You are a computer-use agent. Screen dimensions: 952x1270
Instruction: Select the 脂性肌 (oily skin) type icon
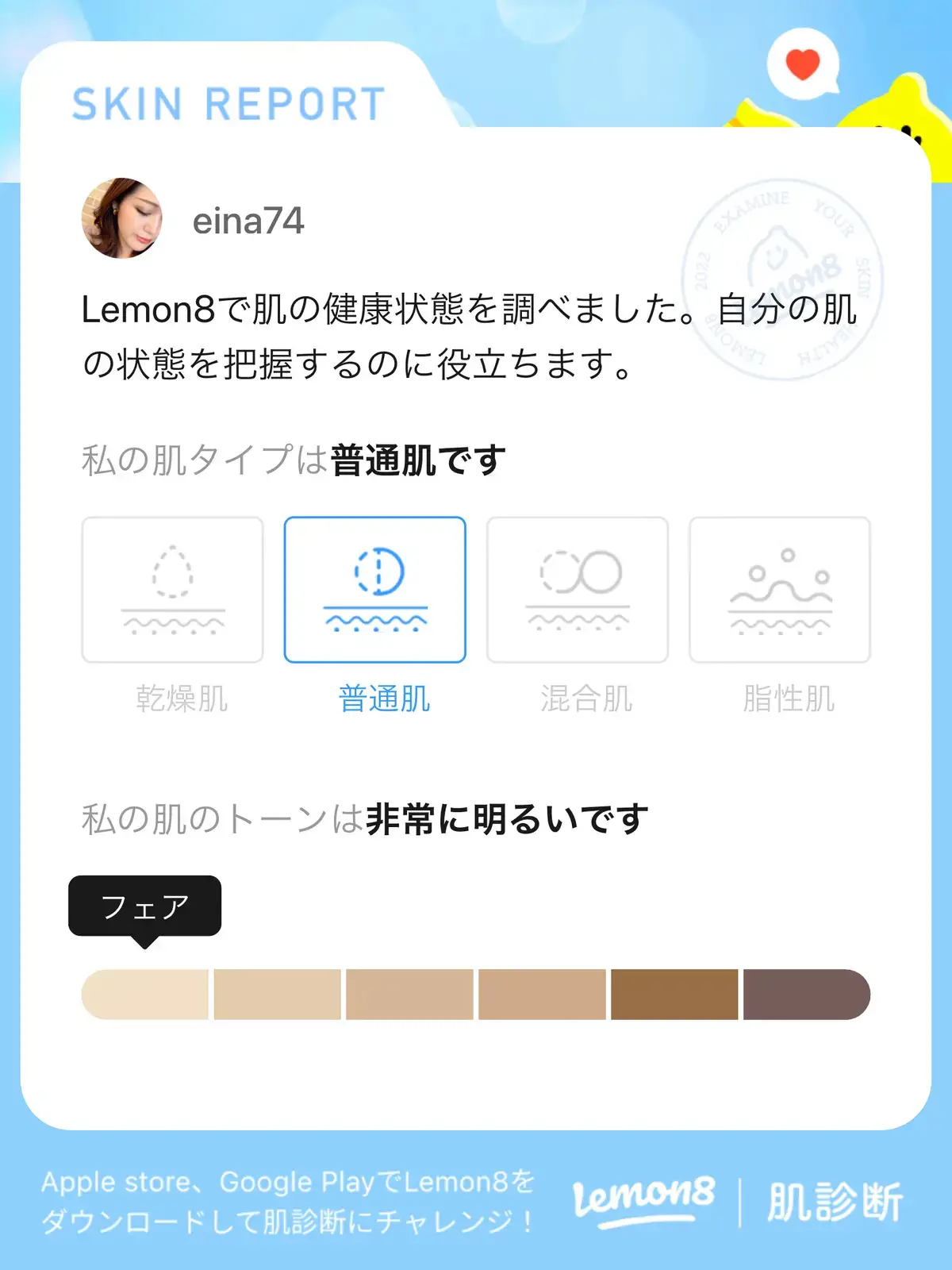click(781, 589)
